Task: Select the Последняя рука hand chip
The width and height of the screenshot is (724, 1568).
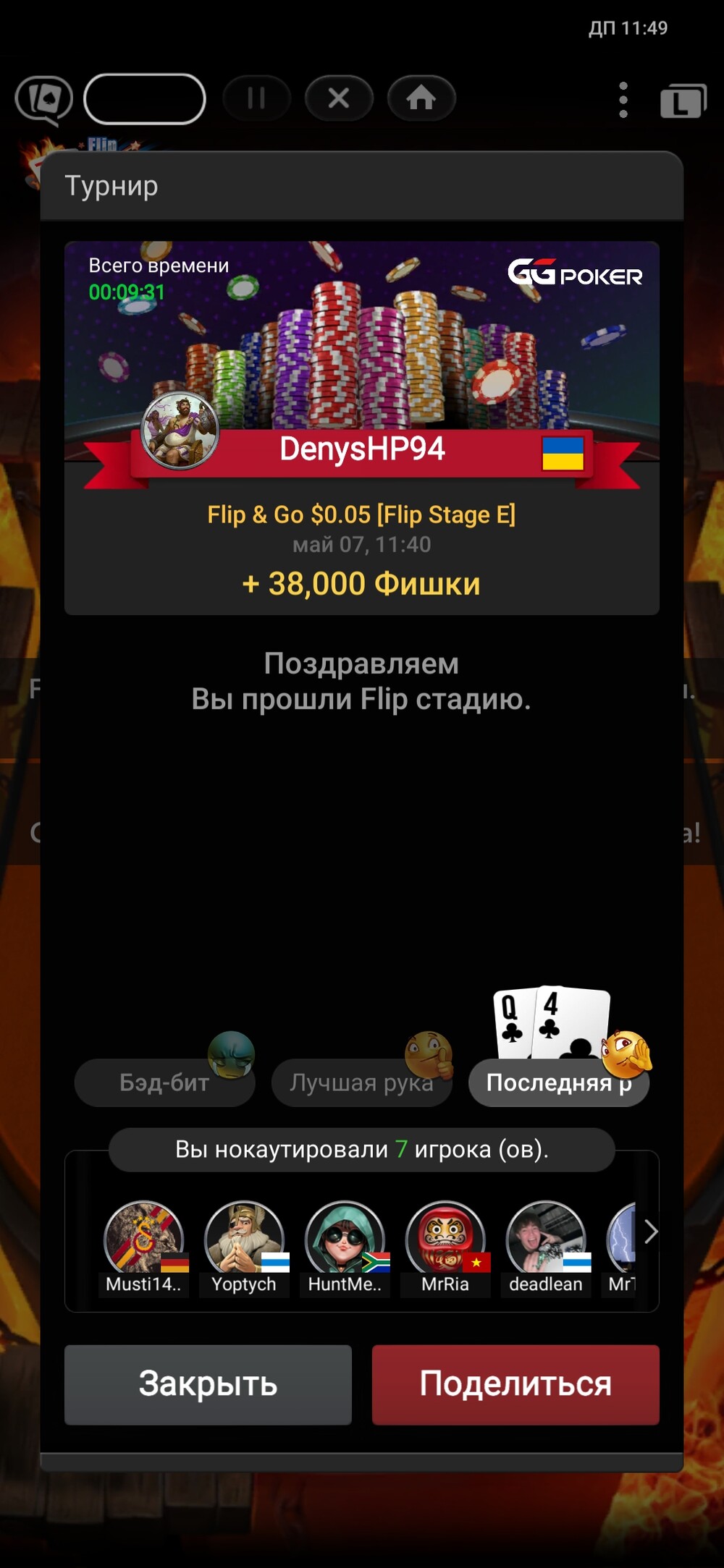Action: [559, 1082]
